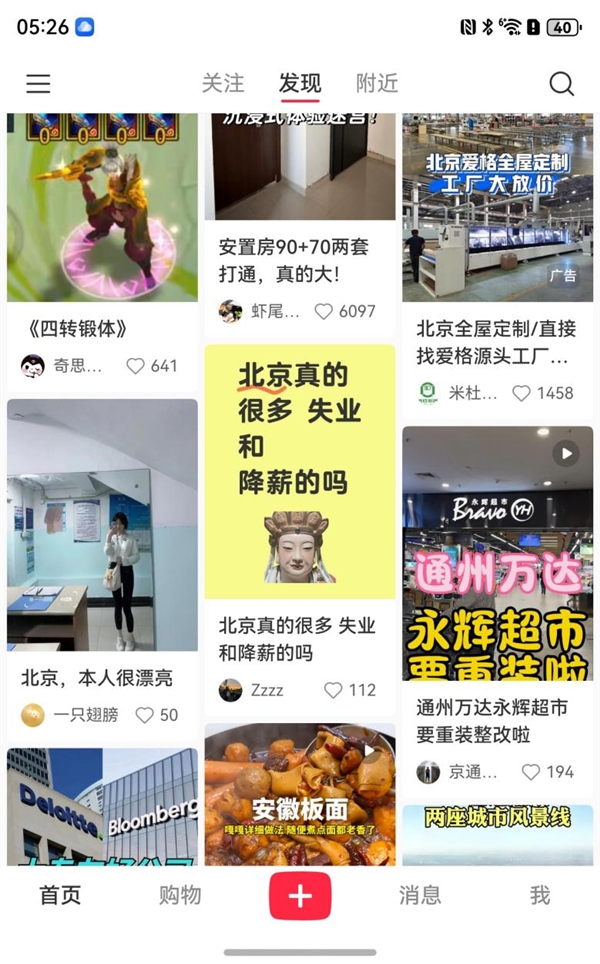Create a new post with plus button
The image size is (600, 964).
point(300,895)
